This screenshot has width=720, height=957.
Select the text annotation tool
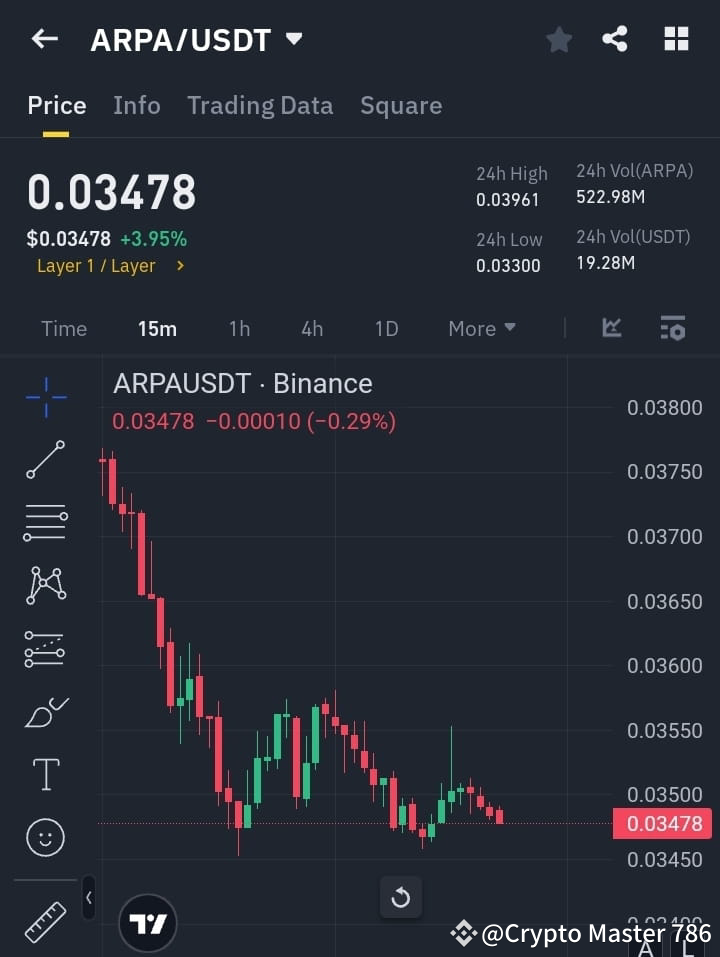point(44,773)
